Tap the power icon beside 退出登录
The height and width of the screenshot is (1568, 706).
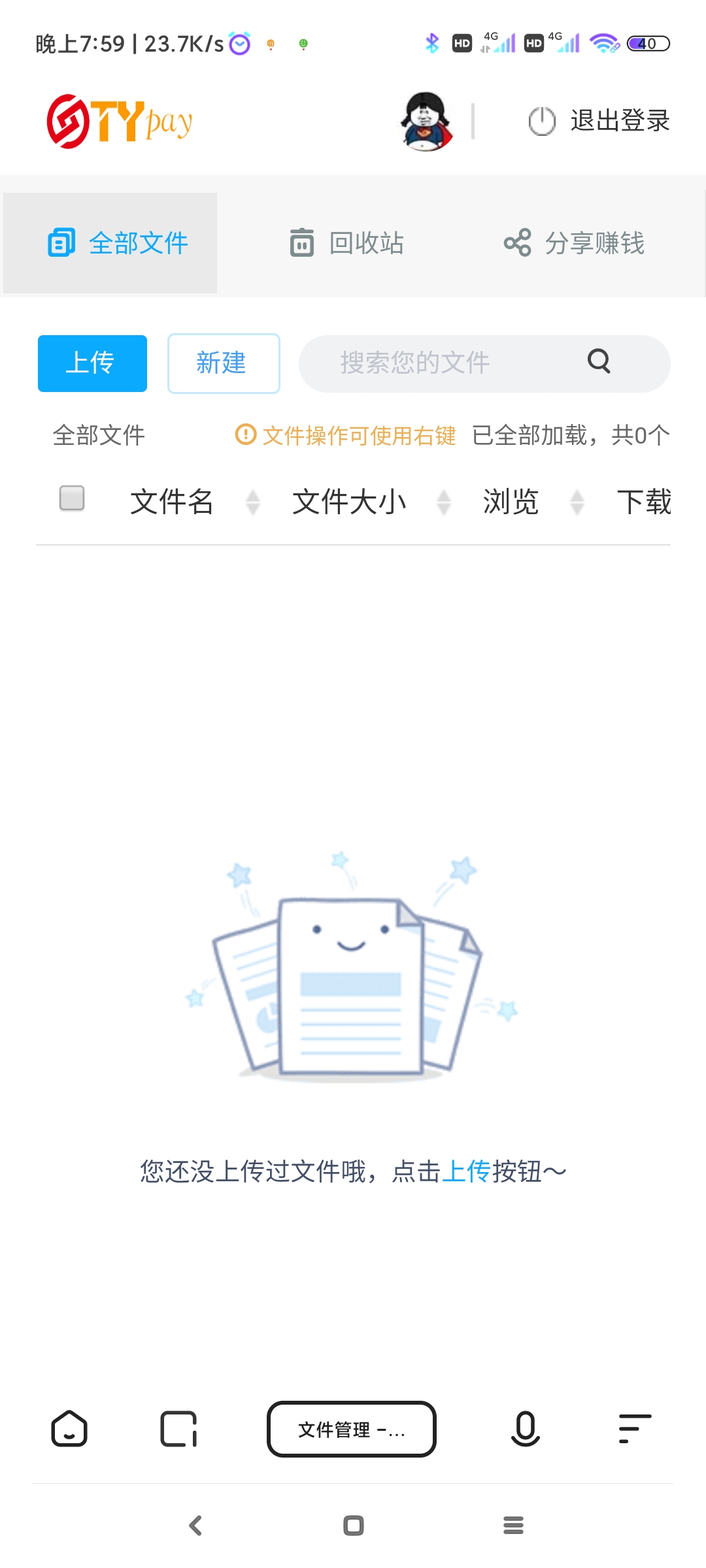[541, 121]
